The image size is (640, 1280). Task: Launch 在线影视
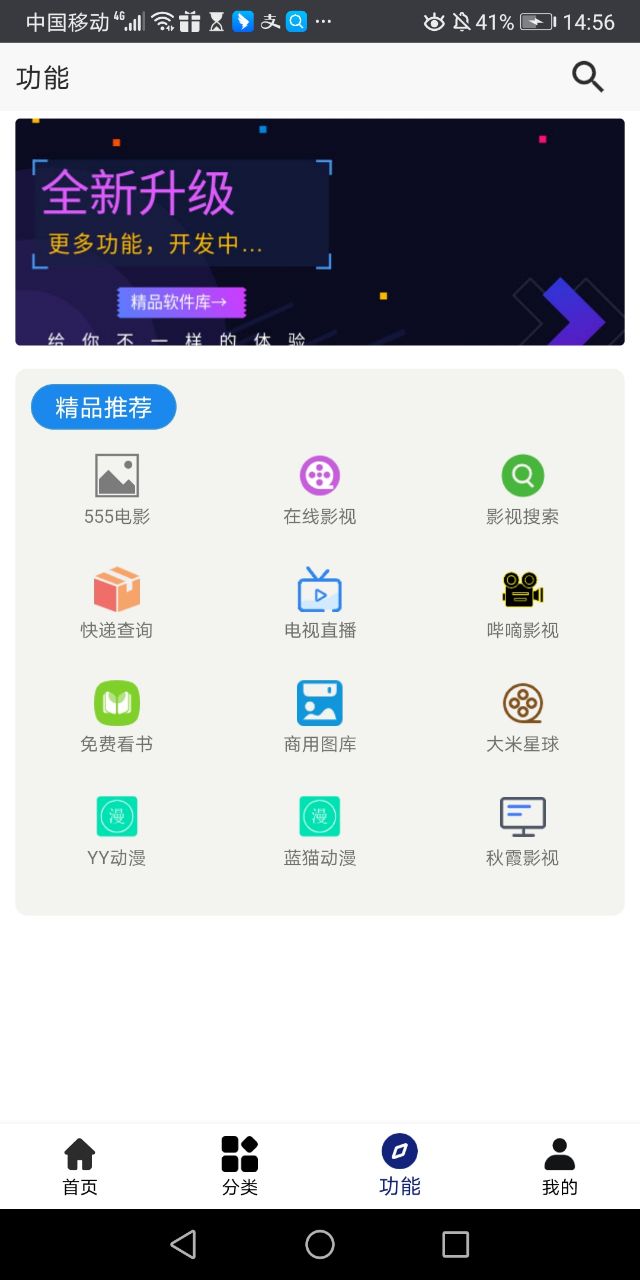320,490
